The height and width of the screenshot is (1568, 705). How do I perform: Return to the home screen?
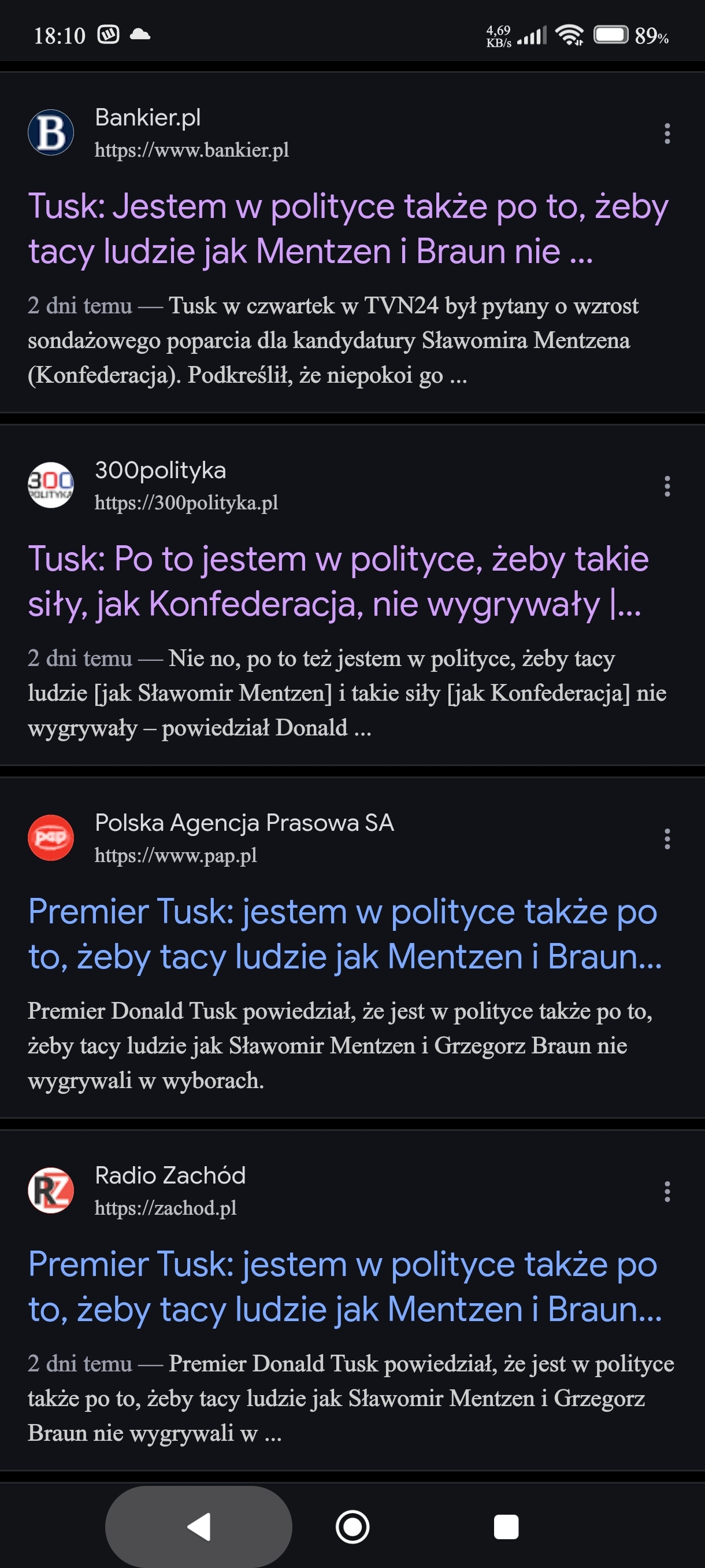pos(352,1526)
